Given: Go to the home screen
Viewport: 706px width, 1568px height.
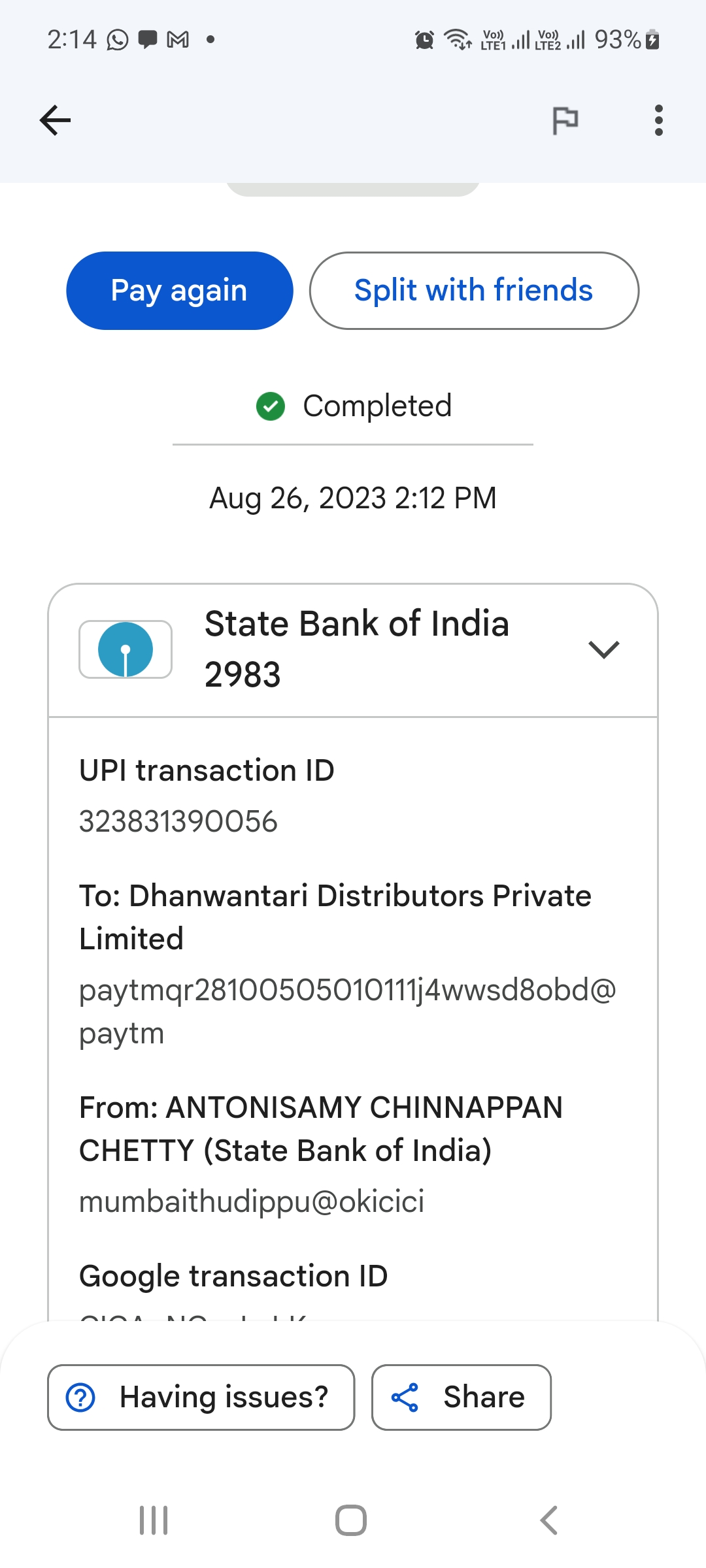Looking at the screenshot, I should click(x=351, y=1520).
